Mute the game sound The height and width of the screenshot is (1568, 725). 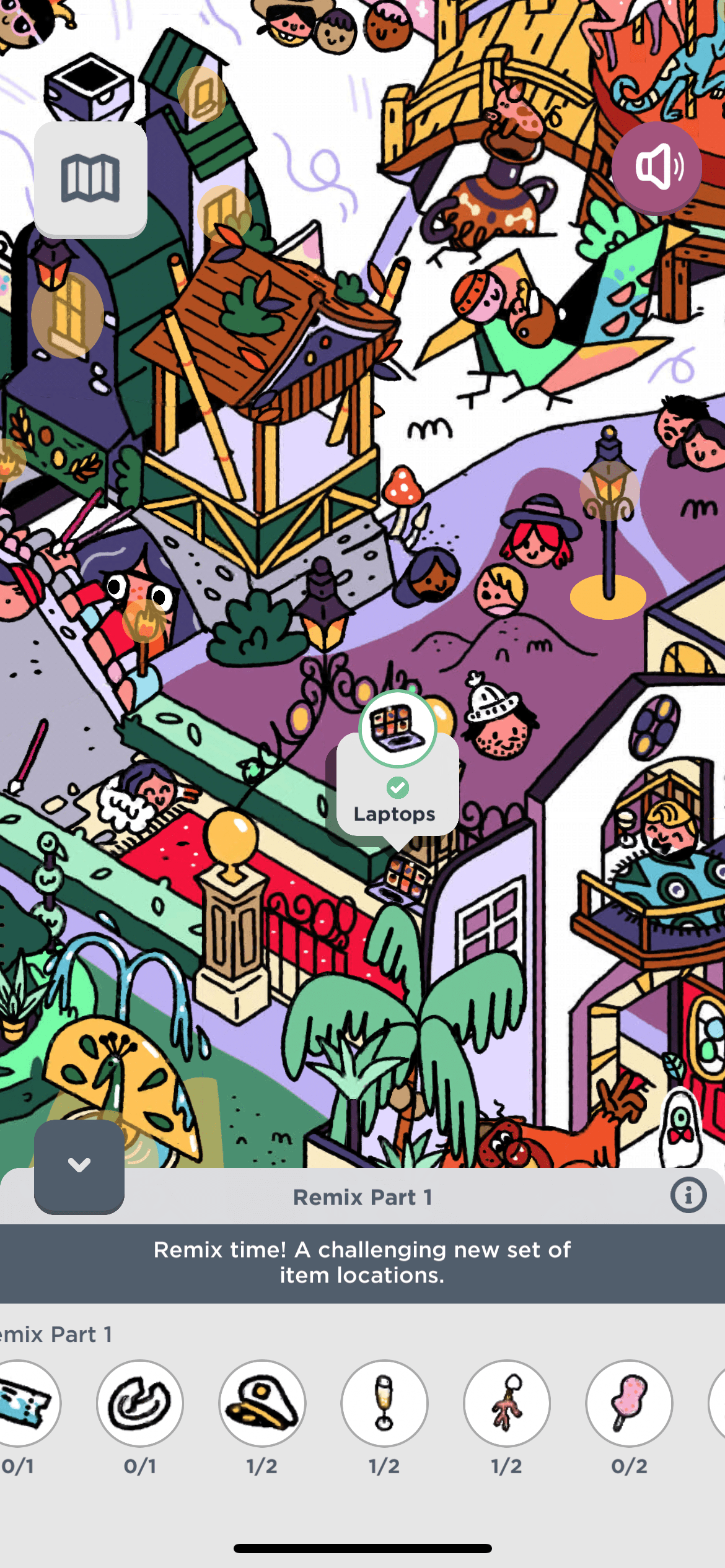pos(657,167)
